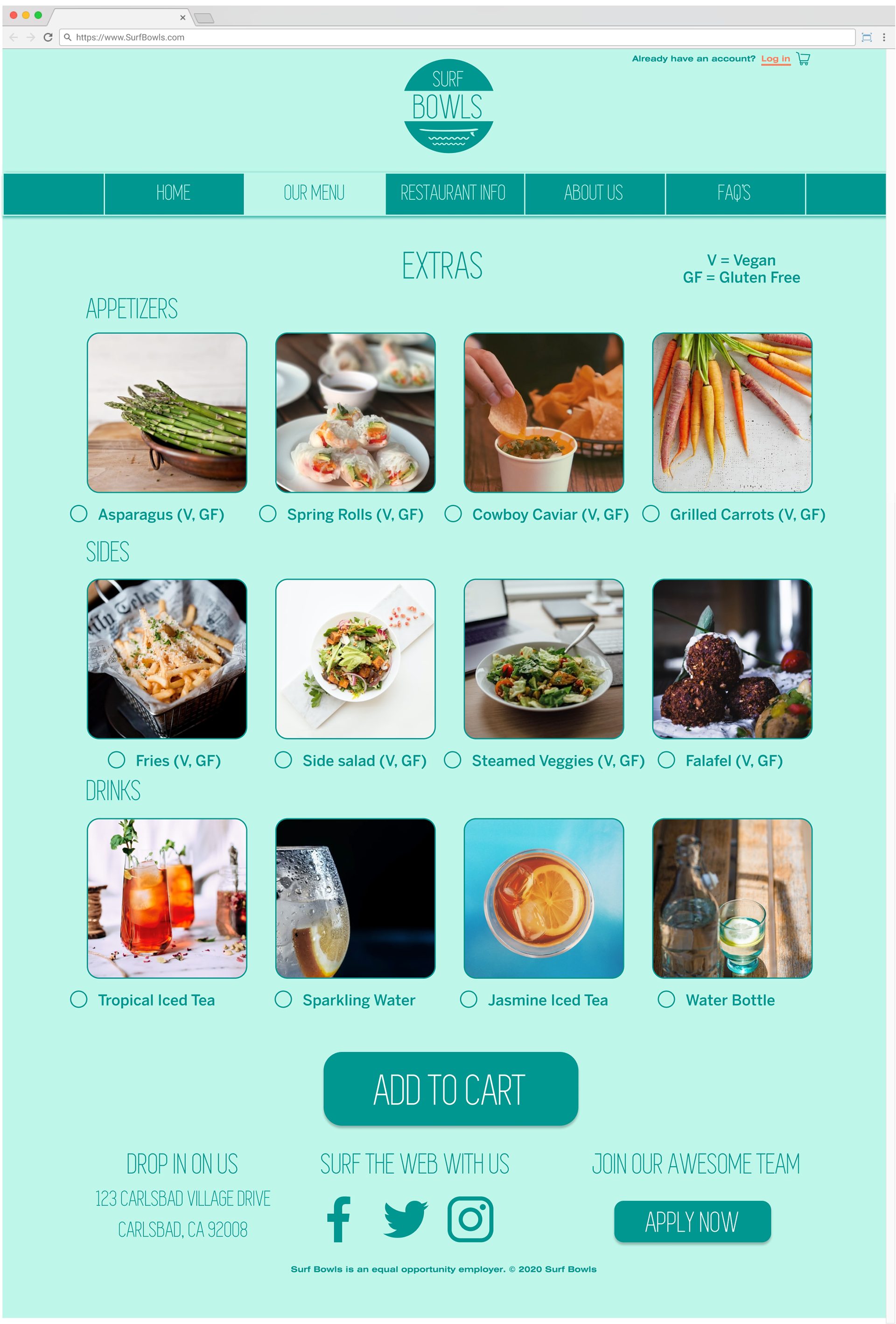Switch to the Restaurant Info tab
The image size is (896, 1324).
point(454,193)
